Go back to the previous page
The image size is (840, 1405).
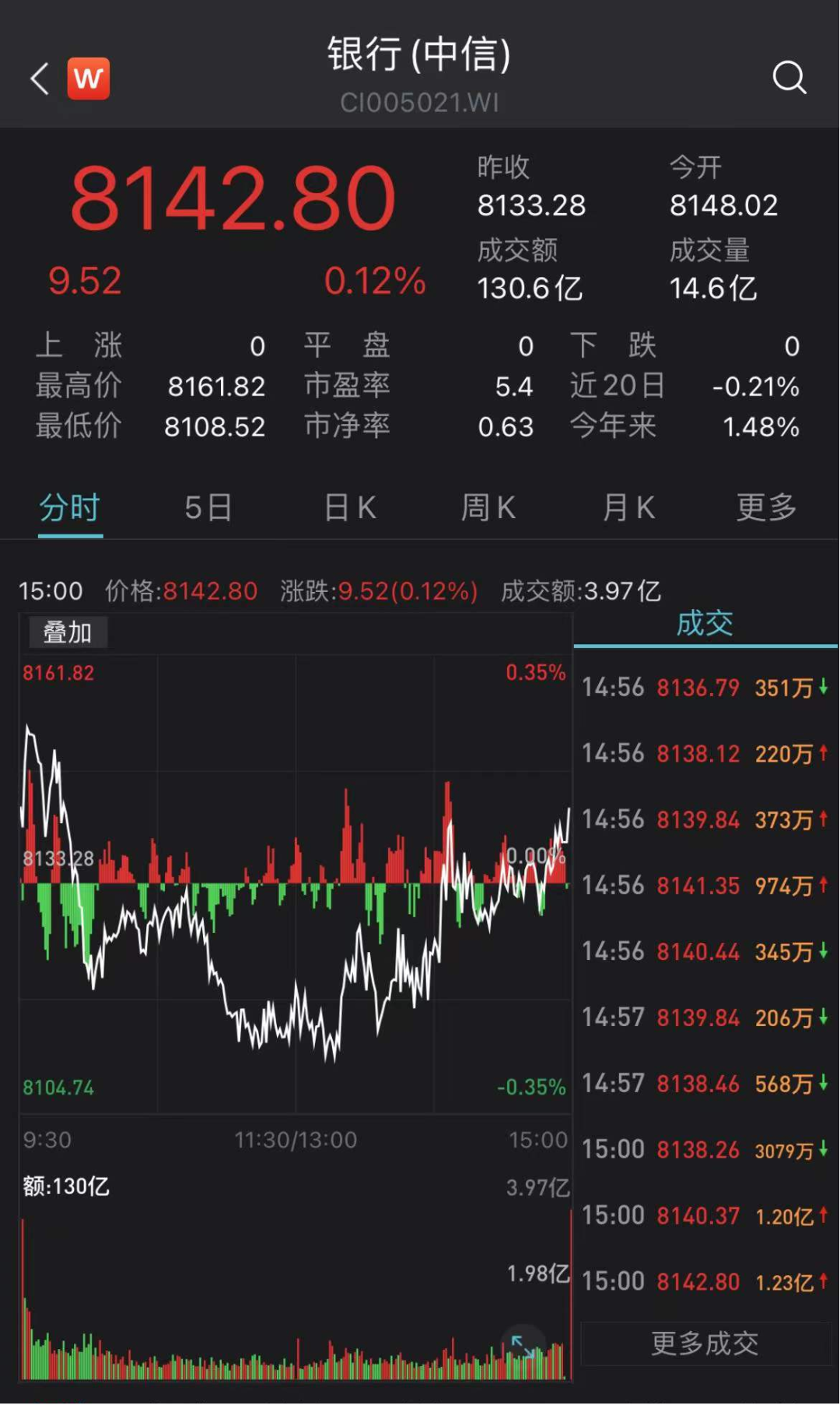pyautogui.click(x=40, y=79)
